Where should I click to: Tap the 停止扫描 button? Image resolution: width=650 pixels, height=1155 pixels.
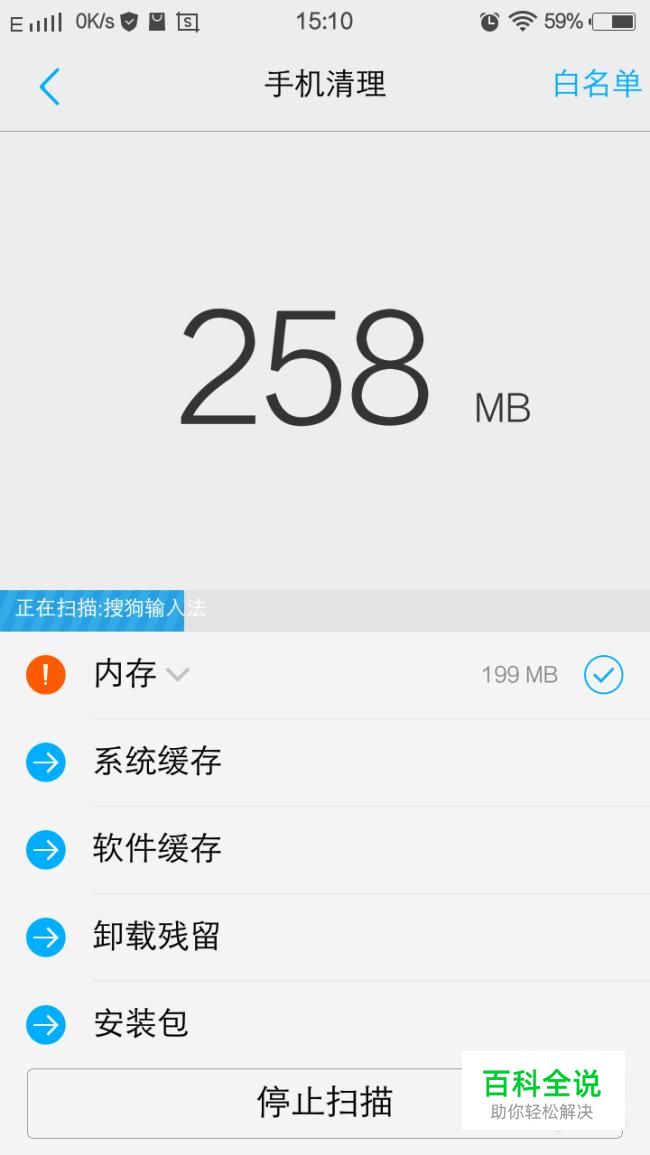pos(325,1103)
